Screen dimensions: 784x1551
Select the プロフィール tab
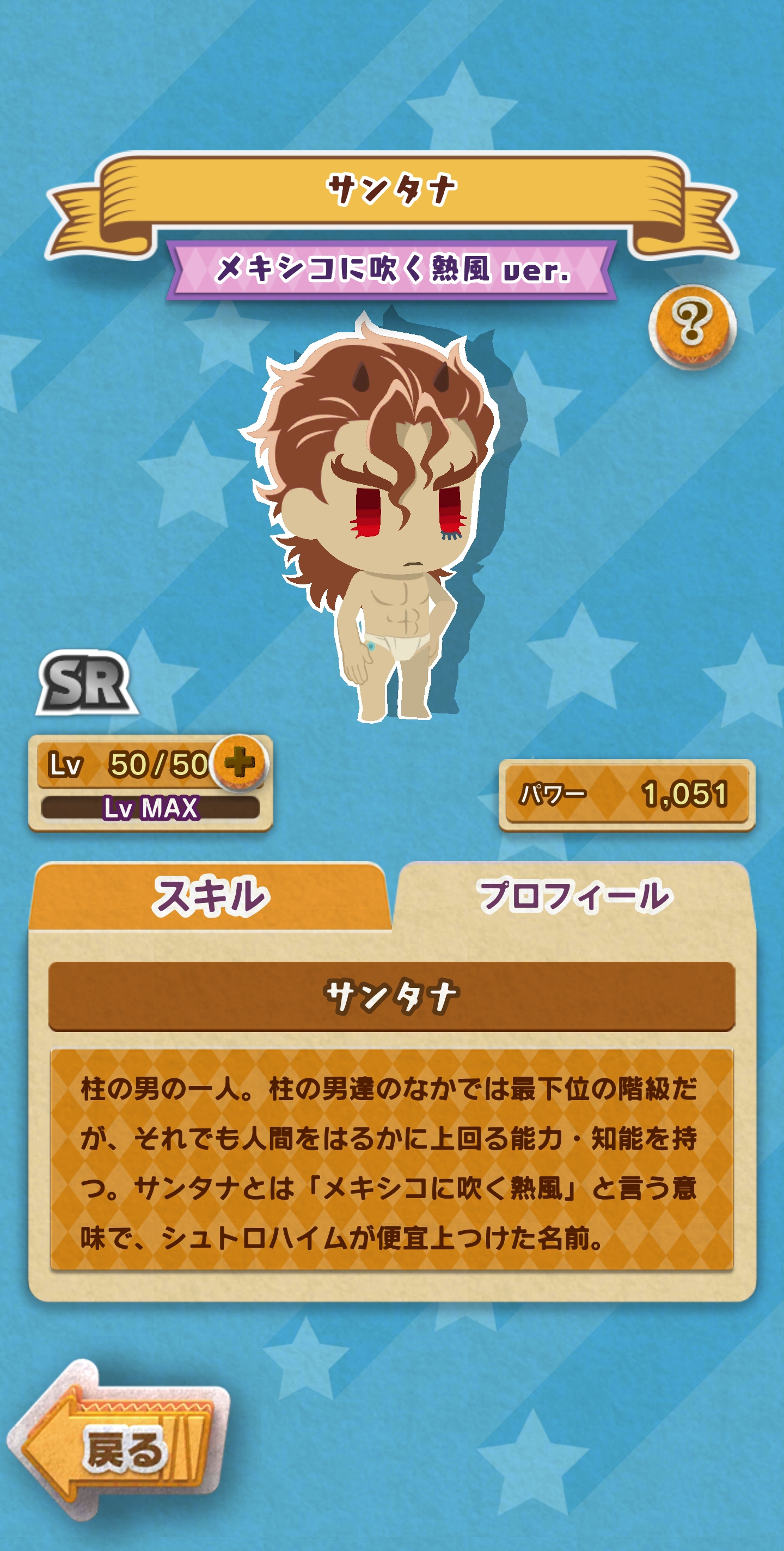(x=574, y=896)
